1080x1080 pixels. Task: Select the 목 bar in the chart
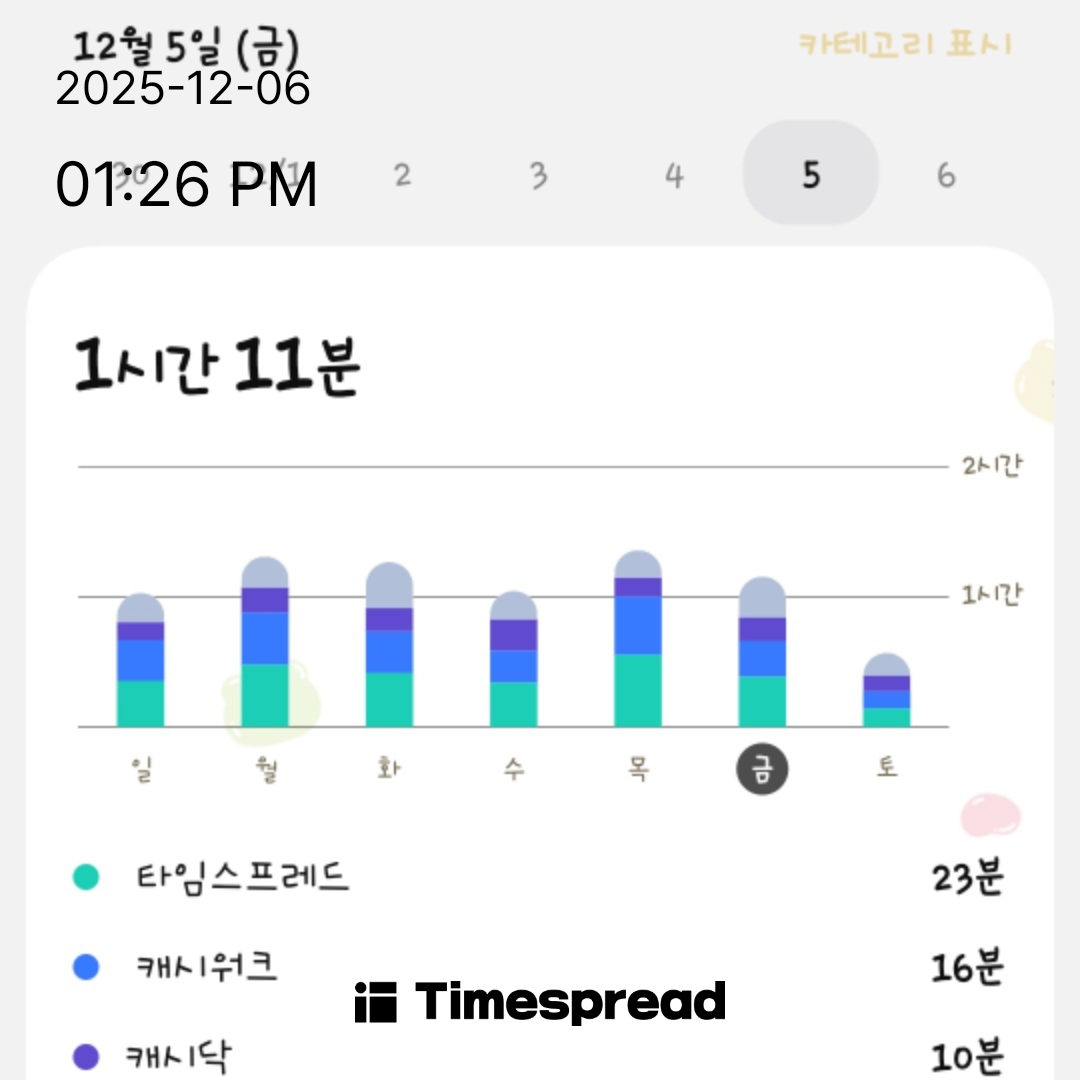[x=638, y=640]
